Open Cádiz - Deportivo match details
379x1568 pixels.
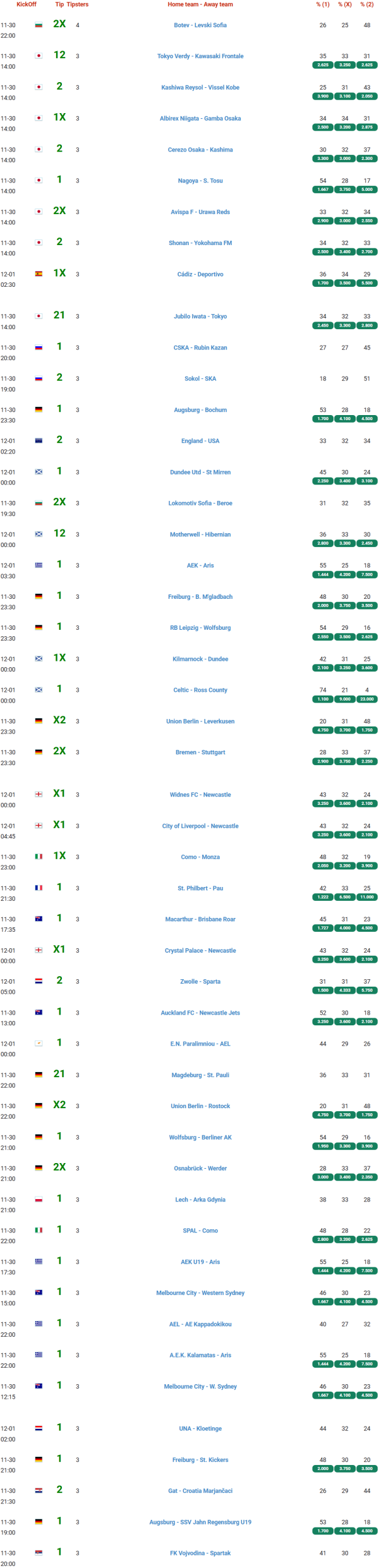[200, 274]
